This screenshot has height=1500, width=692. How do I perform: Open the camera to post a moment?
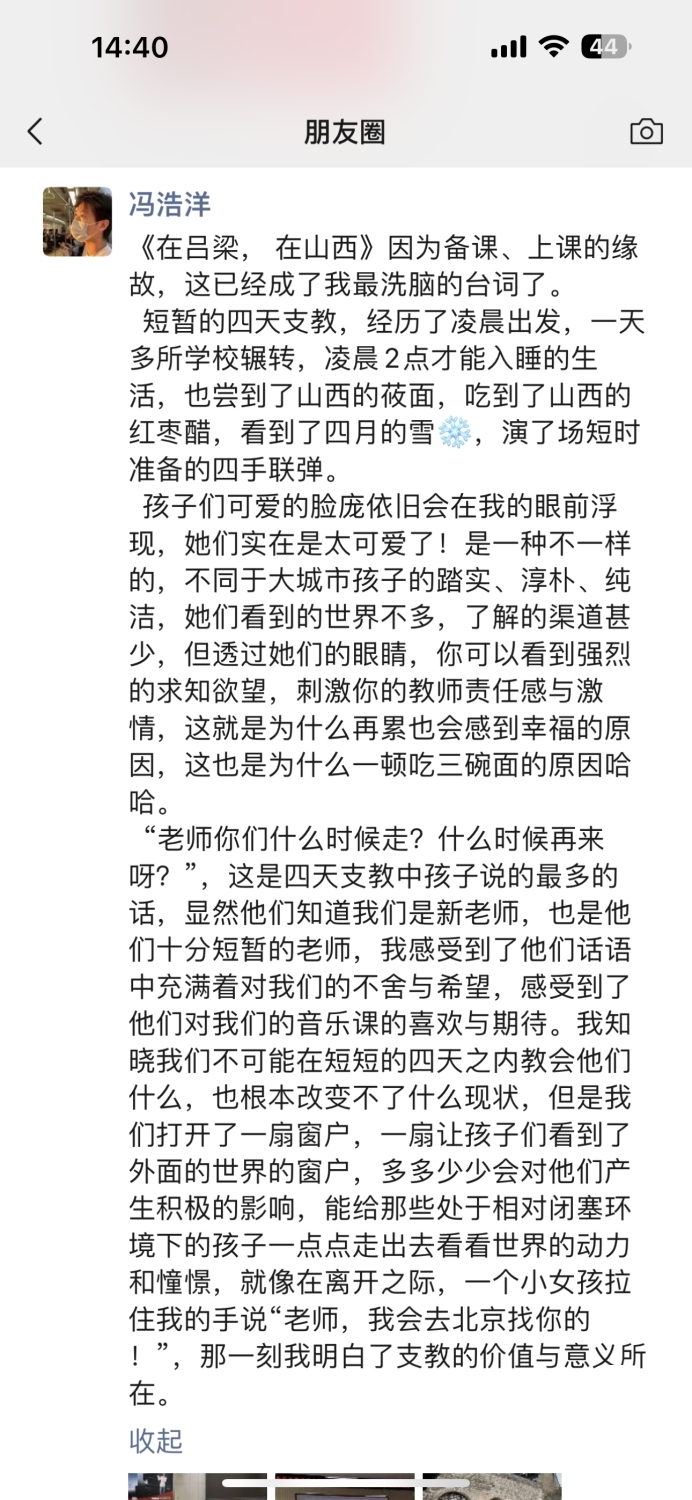coord(646,131)
